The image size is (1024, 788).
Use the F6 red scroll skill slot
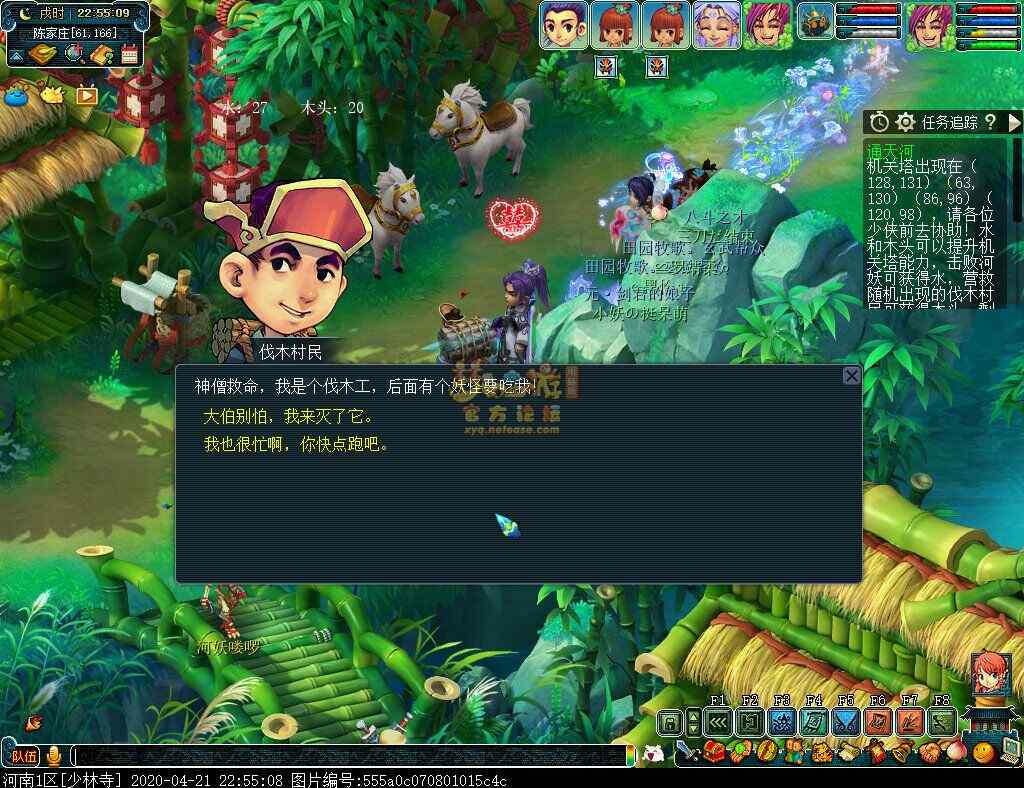coord(878,722)
